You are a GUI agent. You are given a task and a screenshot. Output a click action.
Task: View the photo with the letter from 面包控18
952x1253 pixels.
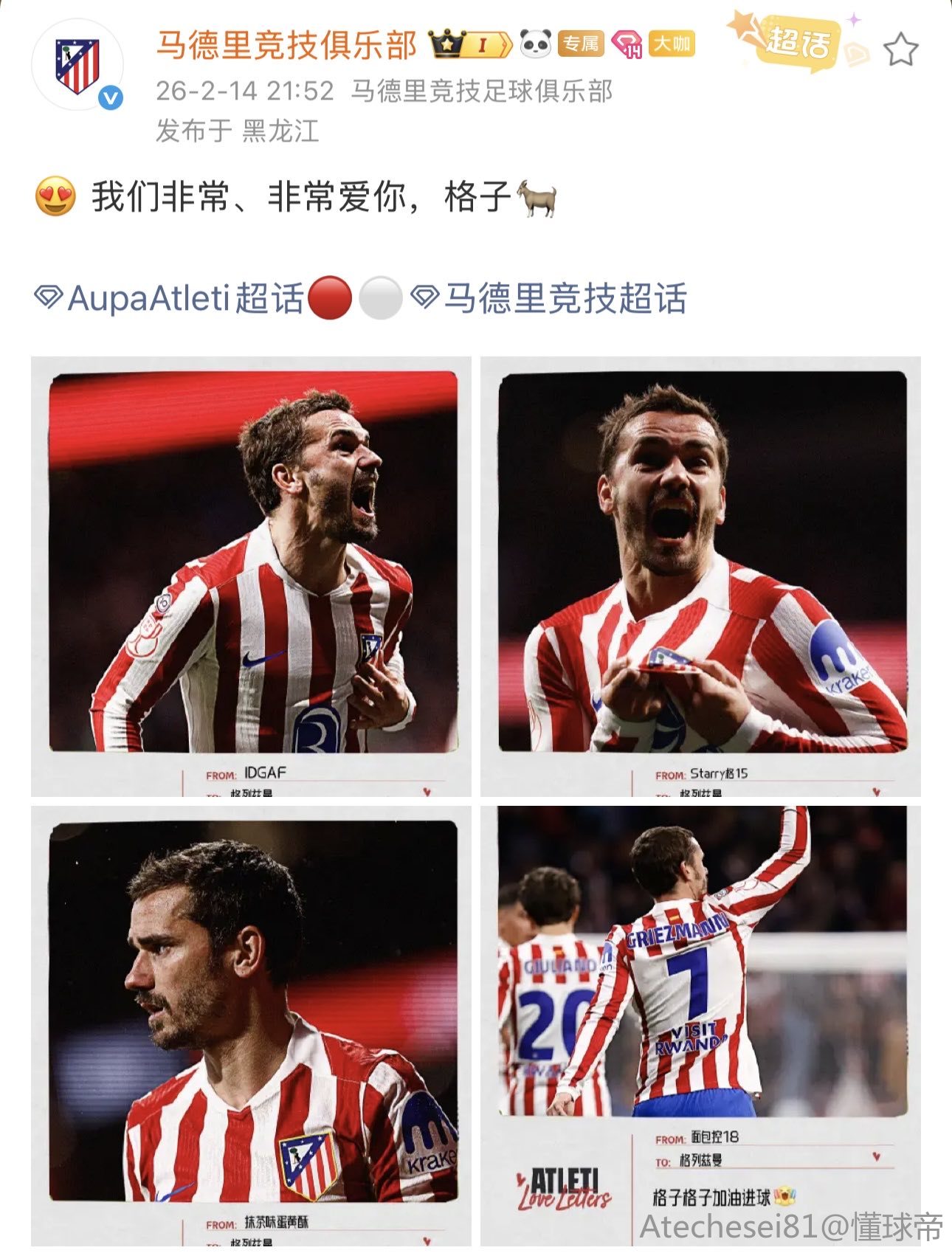(700, 1026)
